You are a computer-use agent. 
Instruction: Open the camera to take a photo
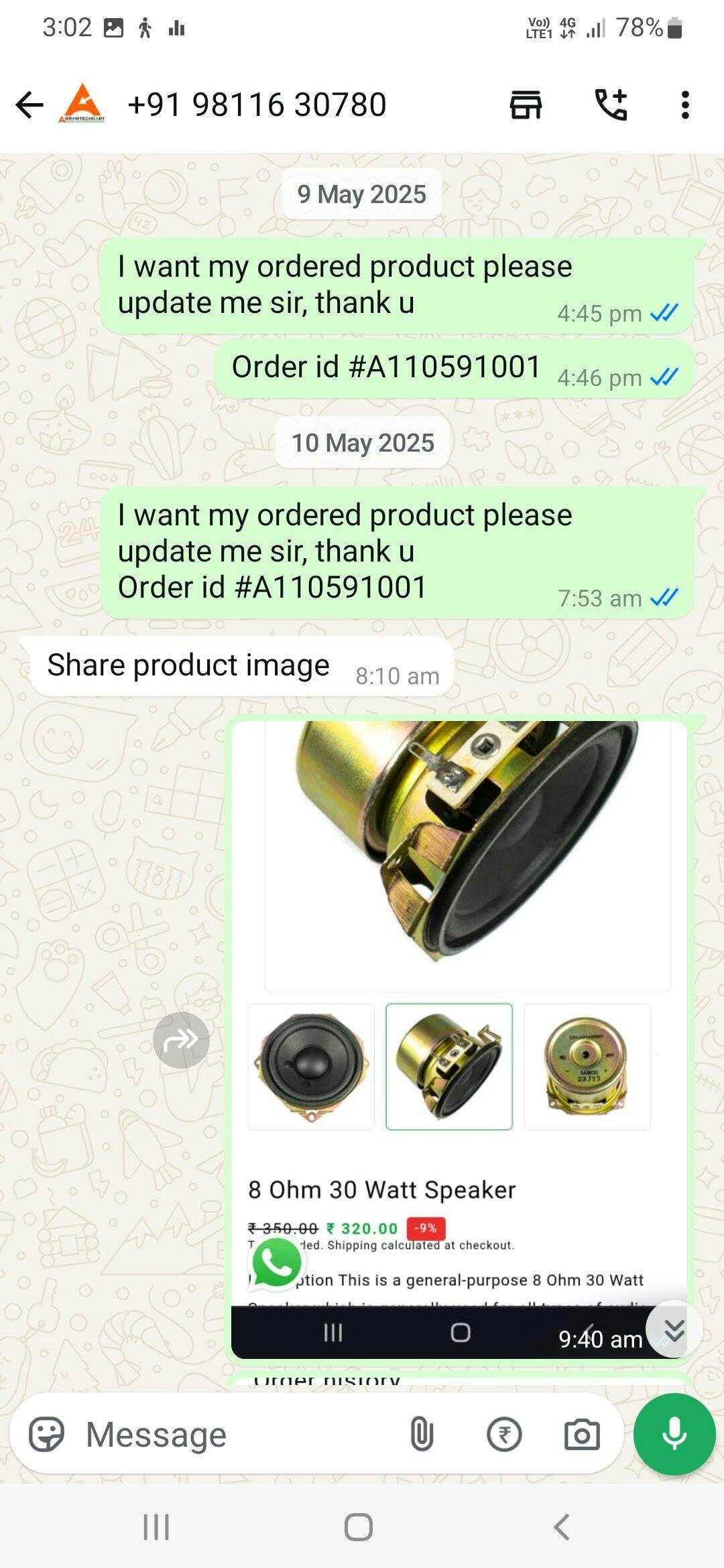pyautogui.click(x=581, y=1435)
